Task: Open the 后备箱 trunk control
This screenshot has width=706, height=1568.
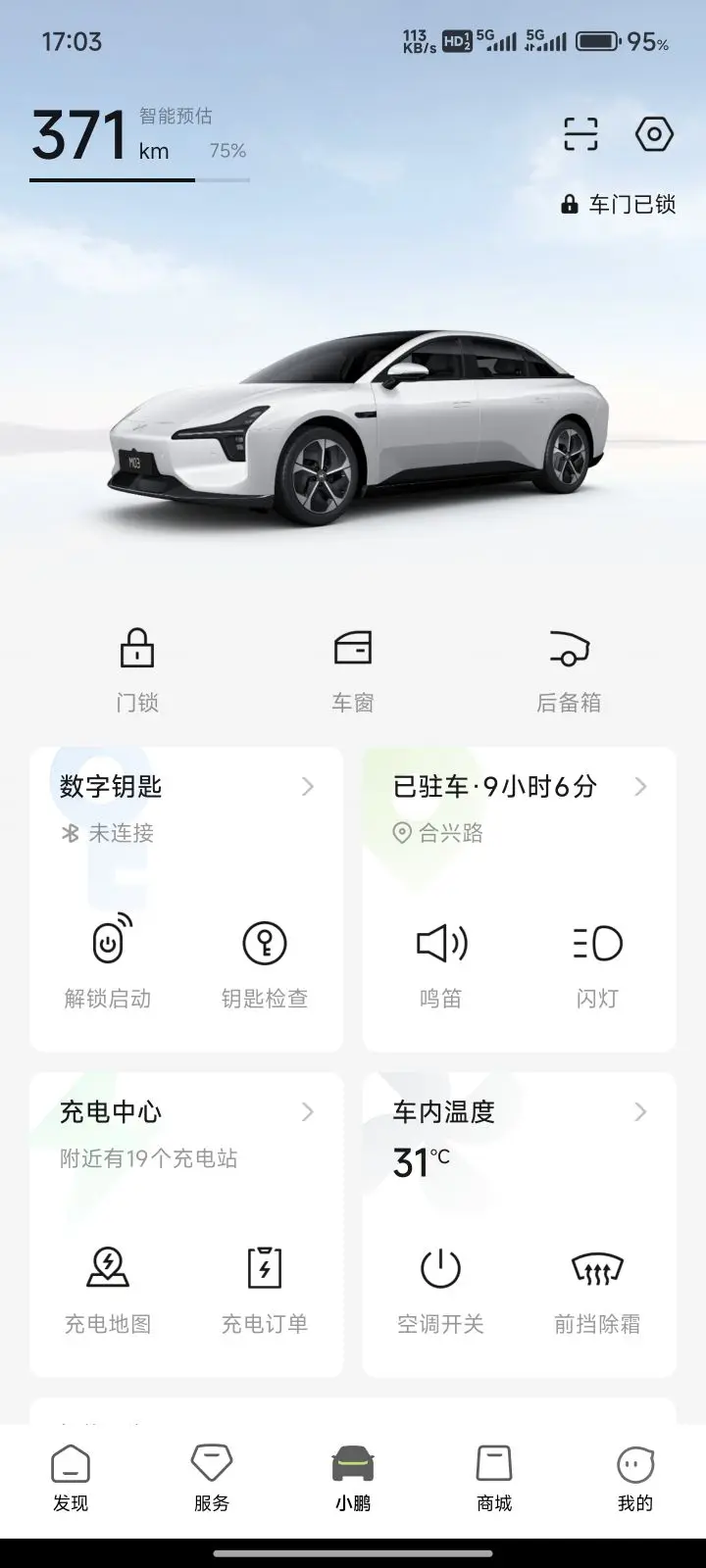Action: coord(569,670)
